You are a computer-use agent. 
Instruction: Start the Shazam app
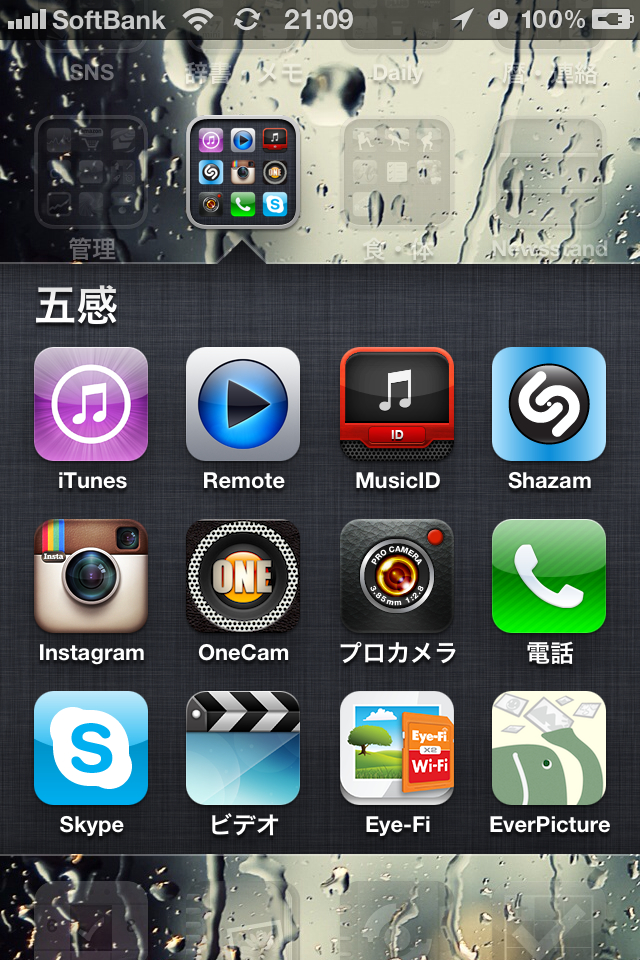[x=549, y=404]
